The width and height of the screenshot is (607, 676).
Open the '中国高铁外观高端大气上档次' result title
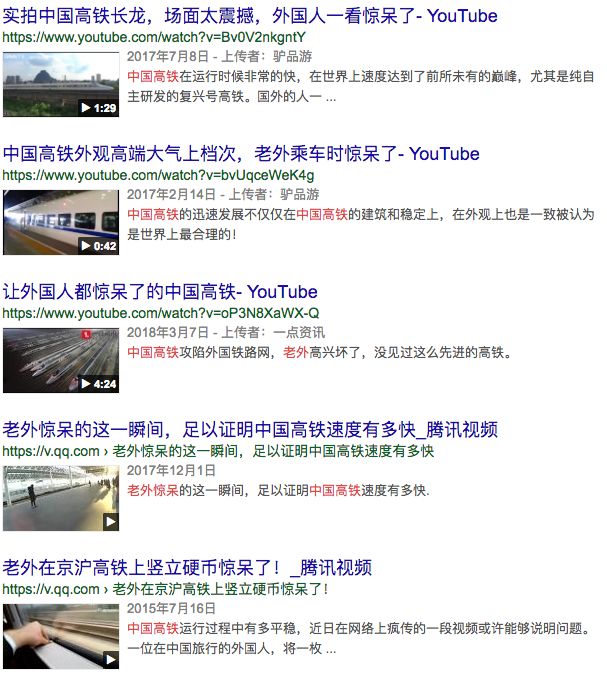[241, 154]
